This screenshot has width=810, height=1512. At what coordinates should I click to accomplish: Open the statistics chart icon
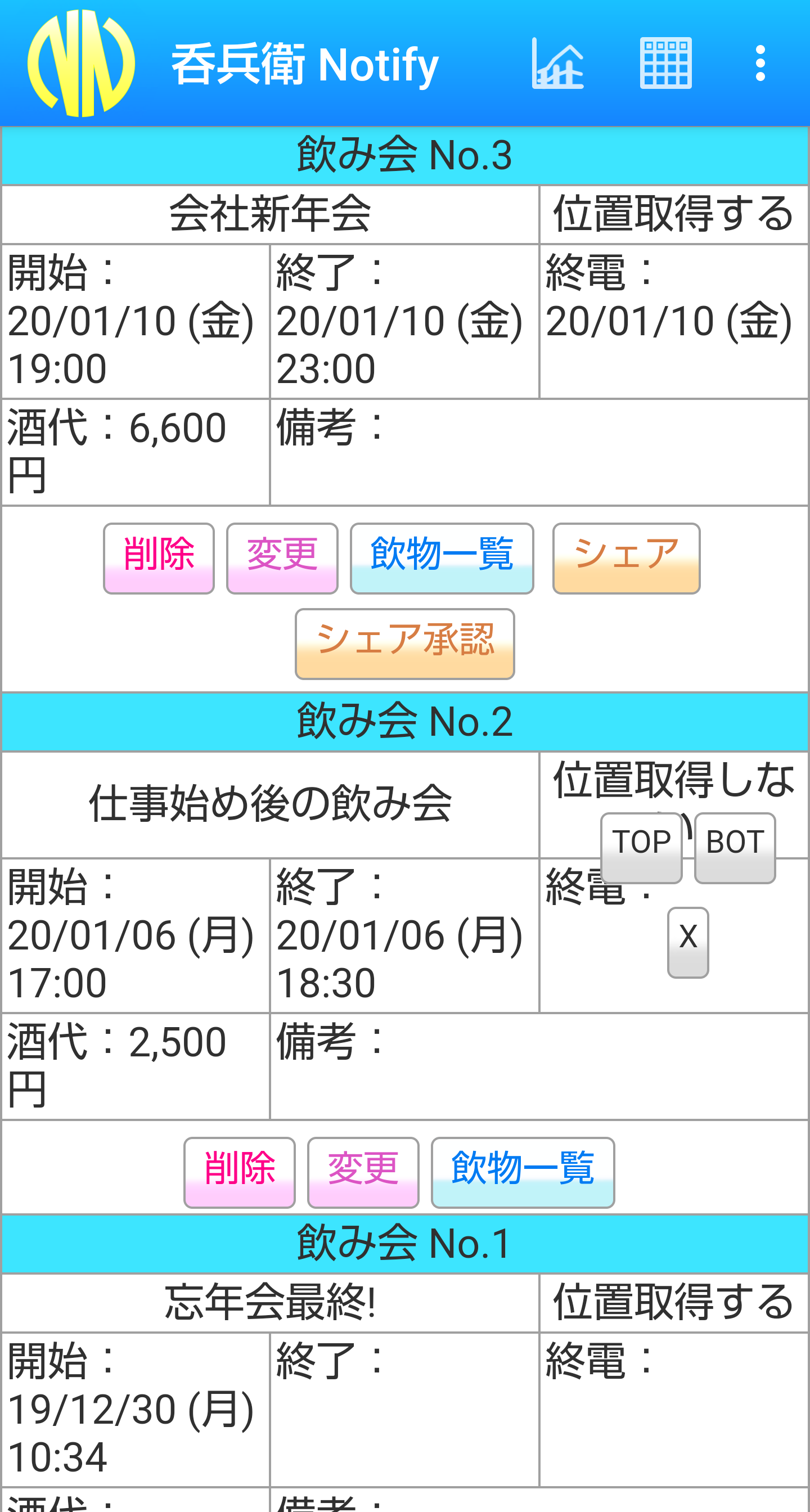pyautogui.click(x=557, y=64)
